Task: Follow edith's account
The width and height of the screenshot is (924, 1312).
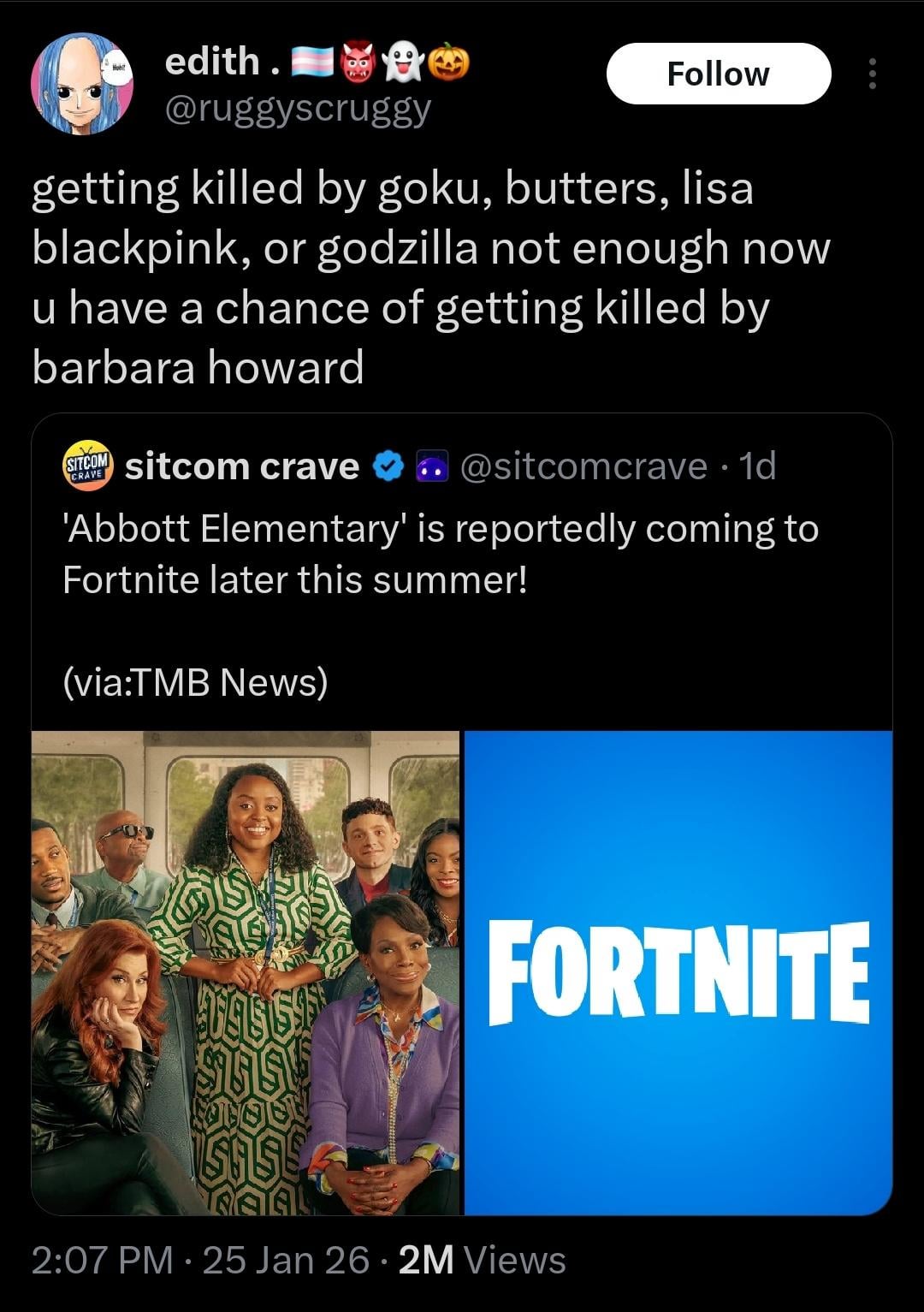Action: pyautogui.click(x=718, y=74)
